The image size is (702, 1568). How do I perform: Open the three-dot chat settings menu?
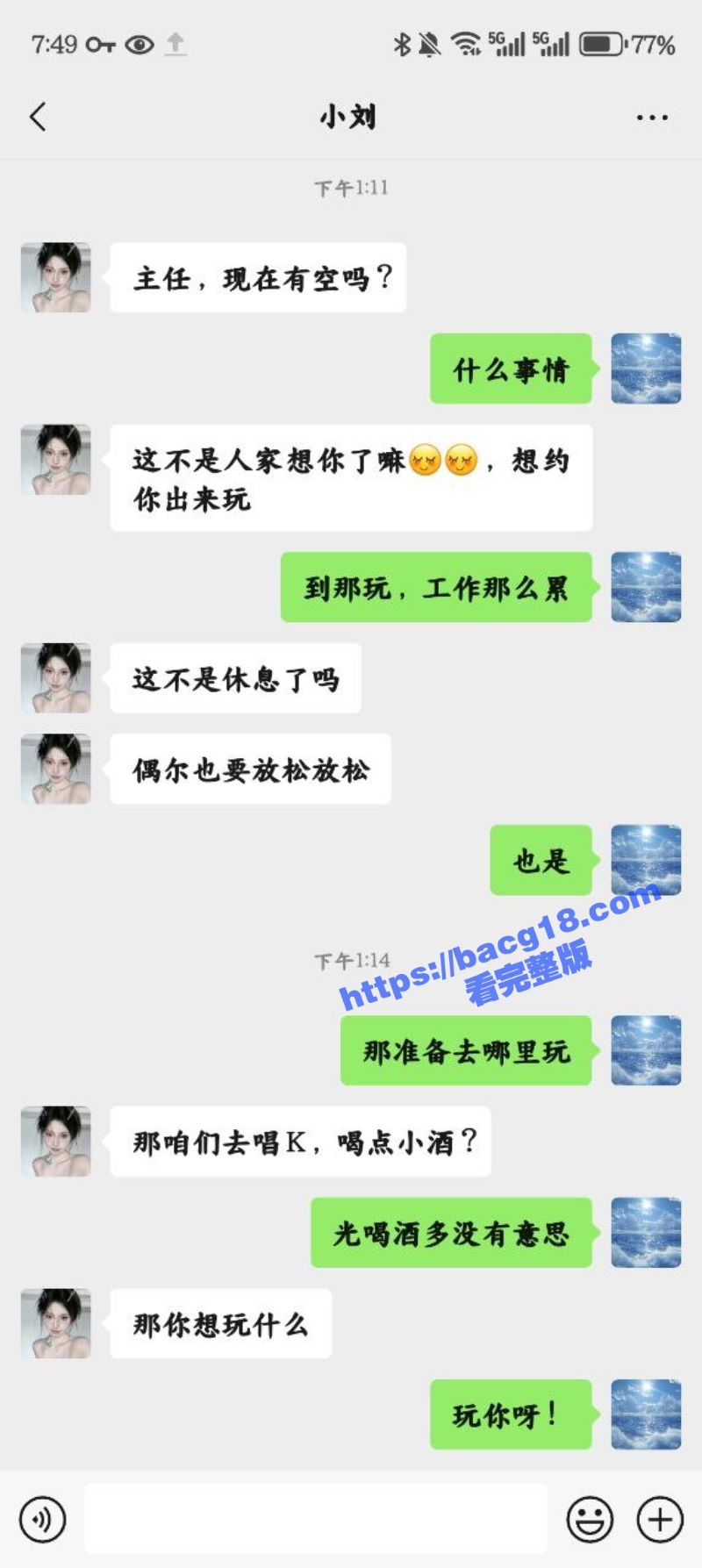649,115
